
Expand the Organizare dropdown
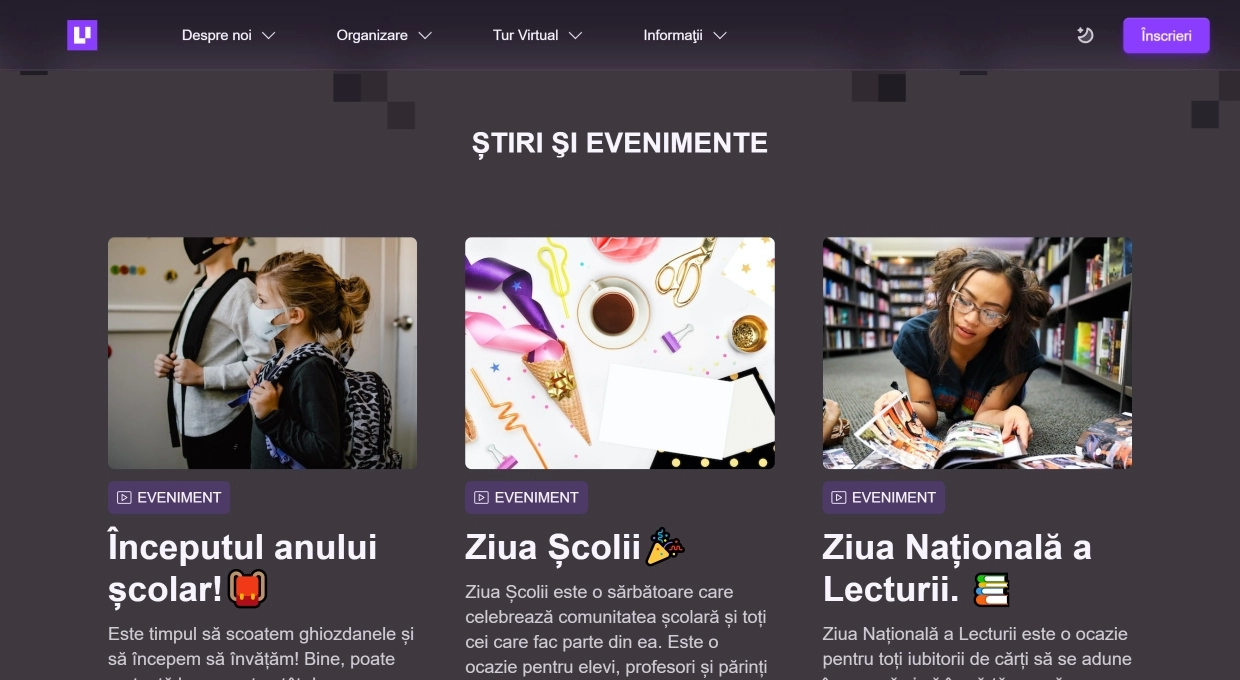click(384, 35)
